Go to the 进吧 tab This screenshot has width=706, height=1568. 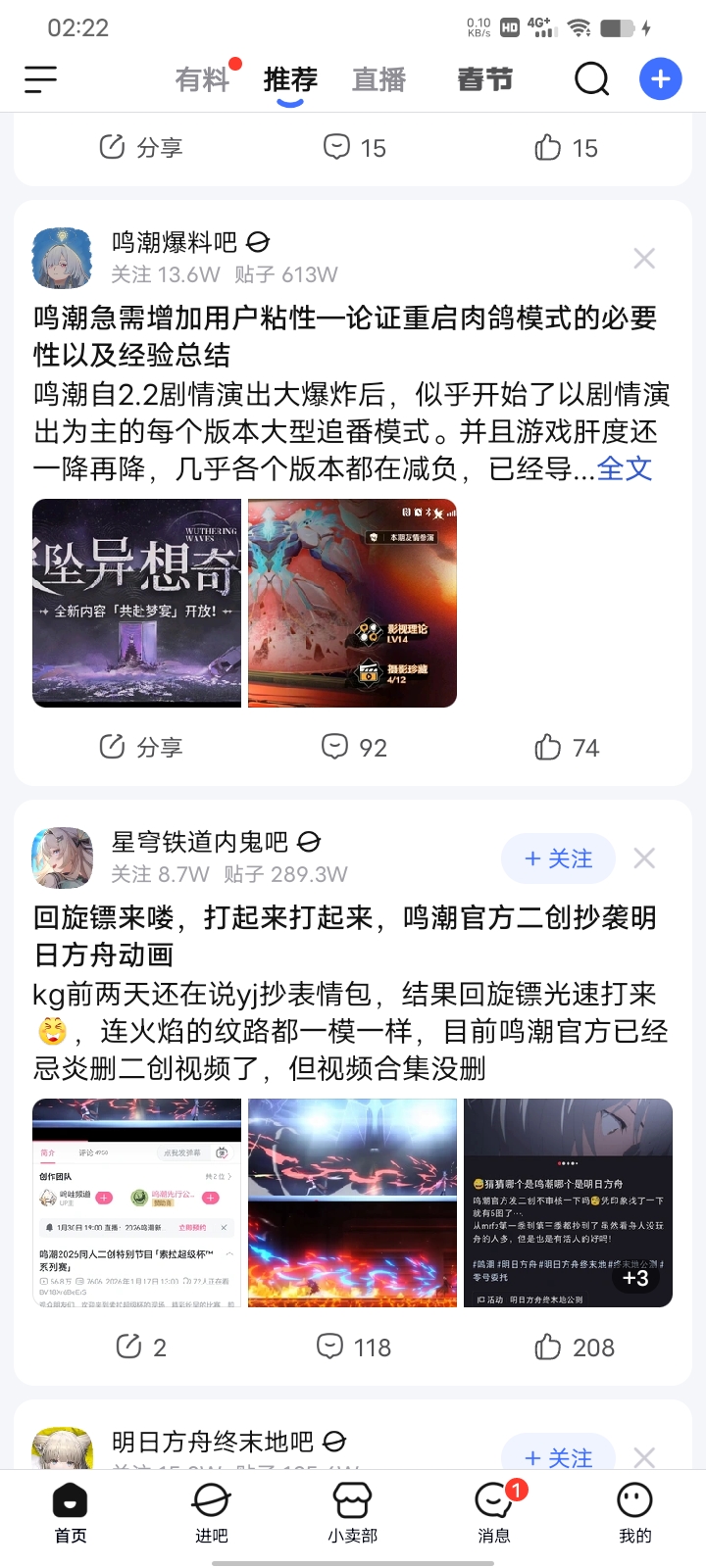click(212, 1512)
